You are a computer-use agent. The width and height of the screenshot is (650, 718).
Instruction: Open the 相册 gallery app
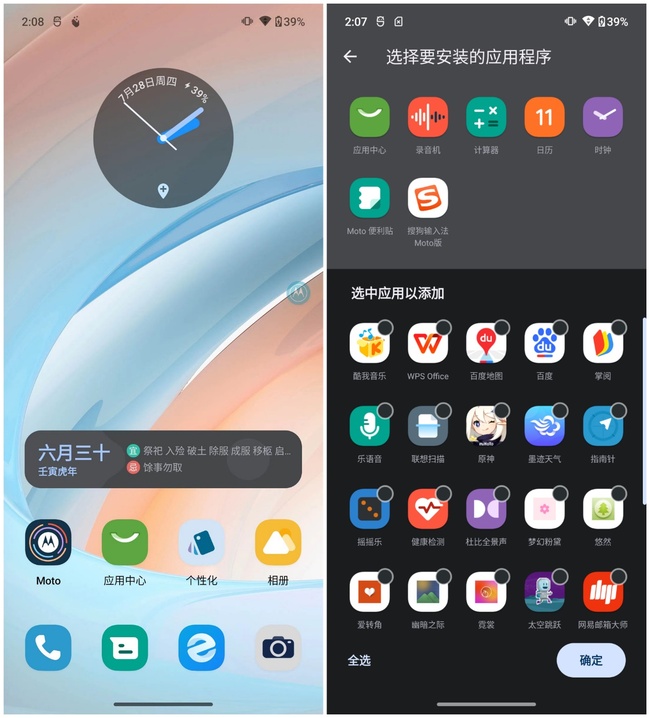point(278,543)
